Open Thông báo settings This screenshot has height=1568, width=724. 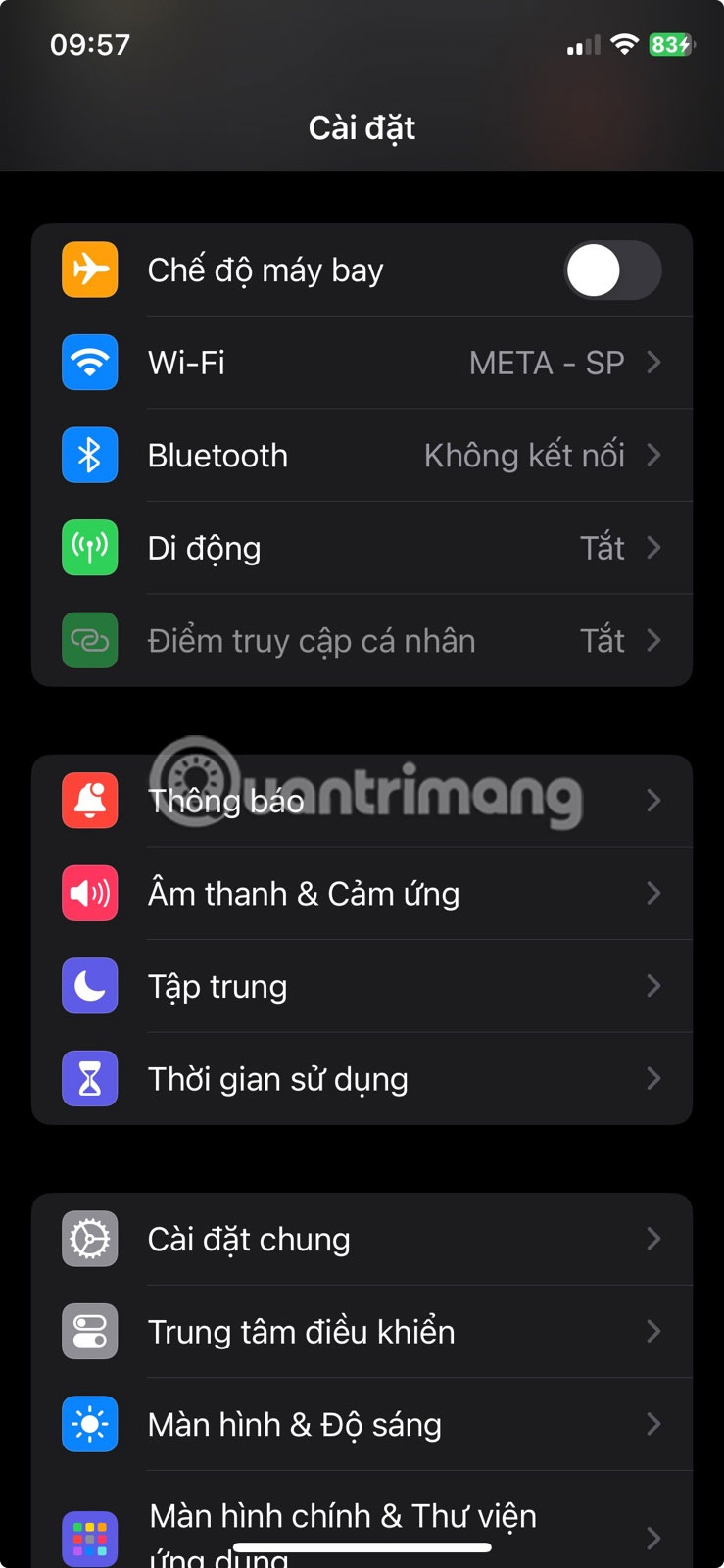[x=362, y=801]
